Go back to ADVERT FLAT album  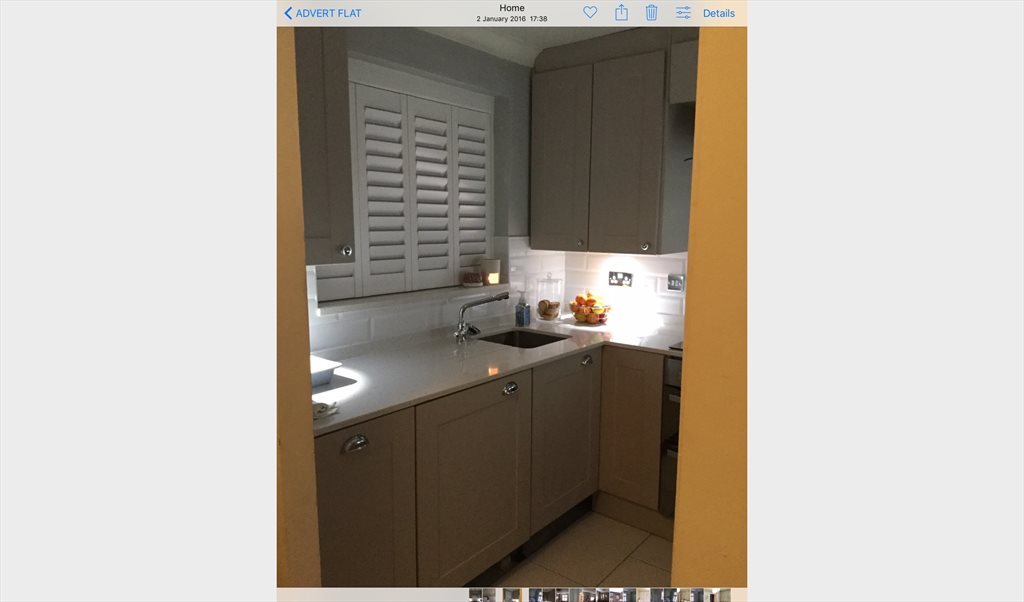tap(322, 13)
